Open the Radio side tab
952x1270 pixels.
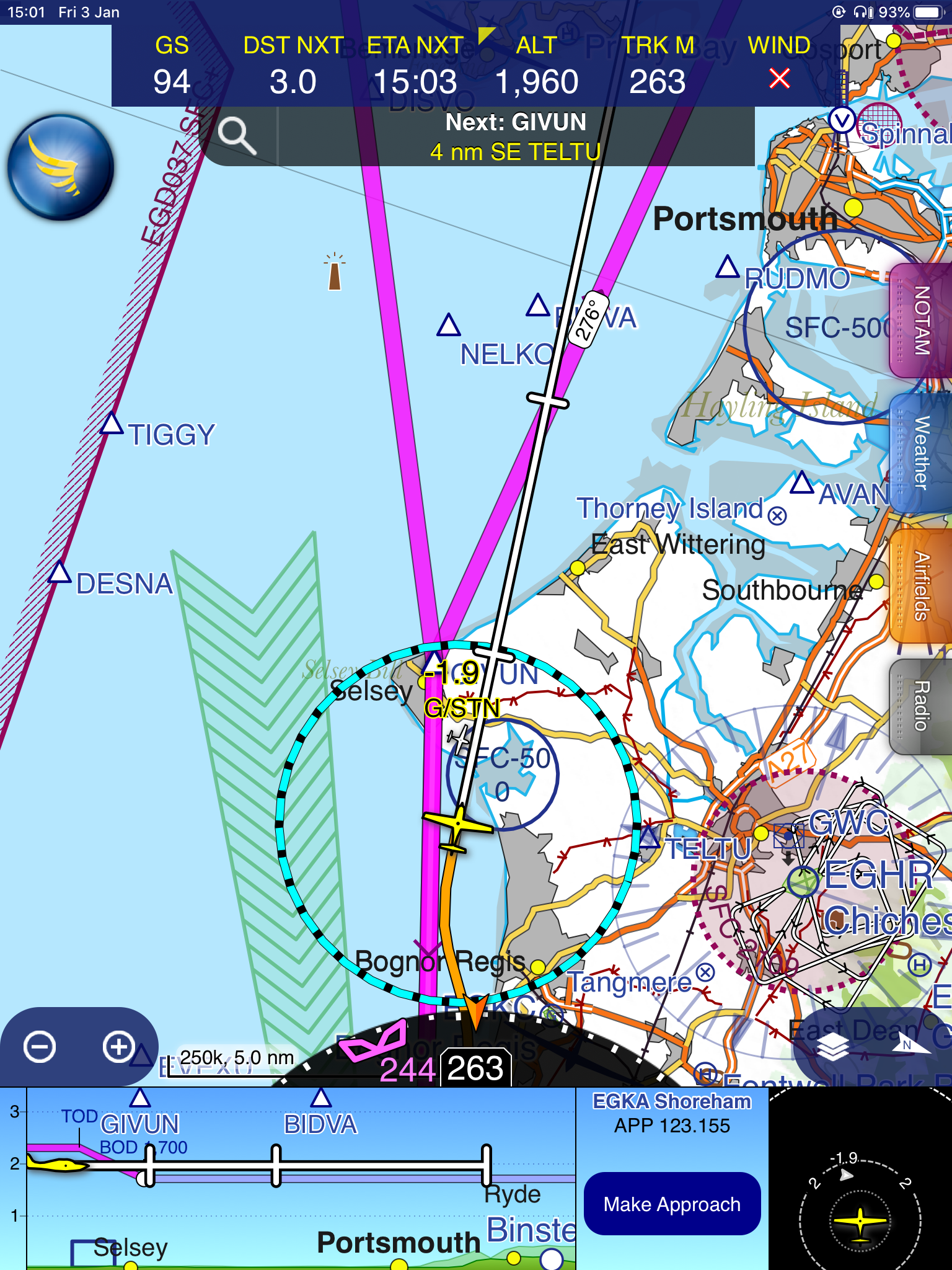[921, 706]
